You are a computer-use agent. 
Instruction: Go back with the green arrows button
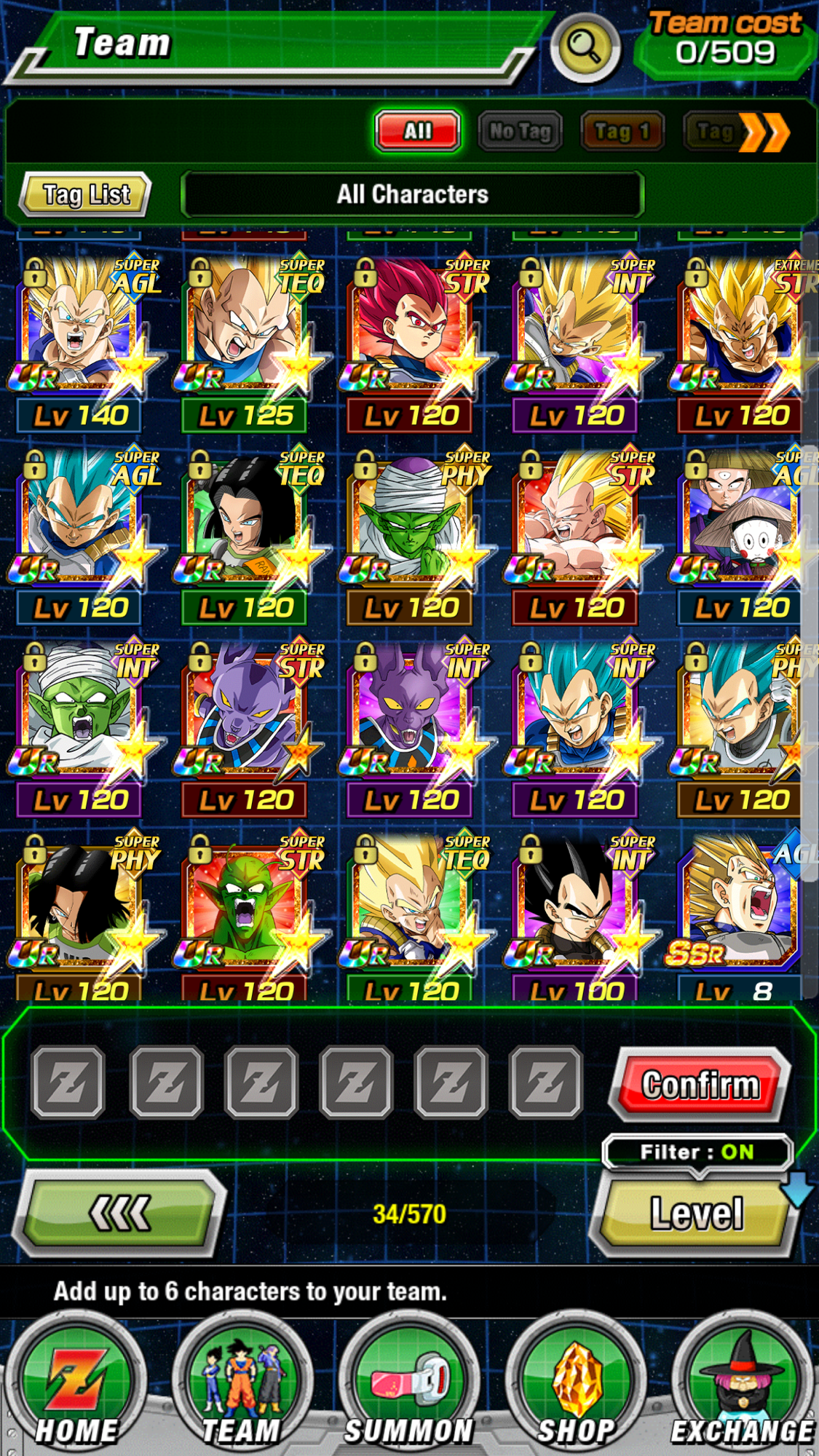[120, 1214]
